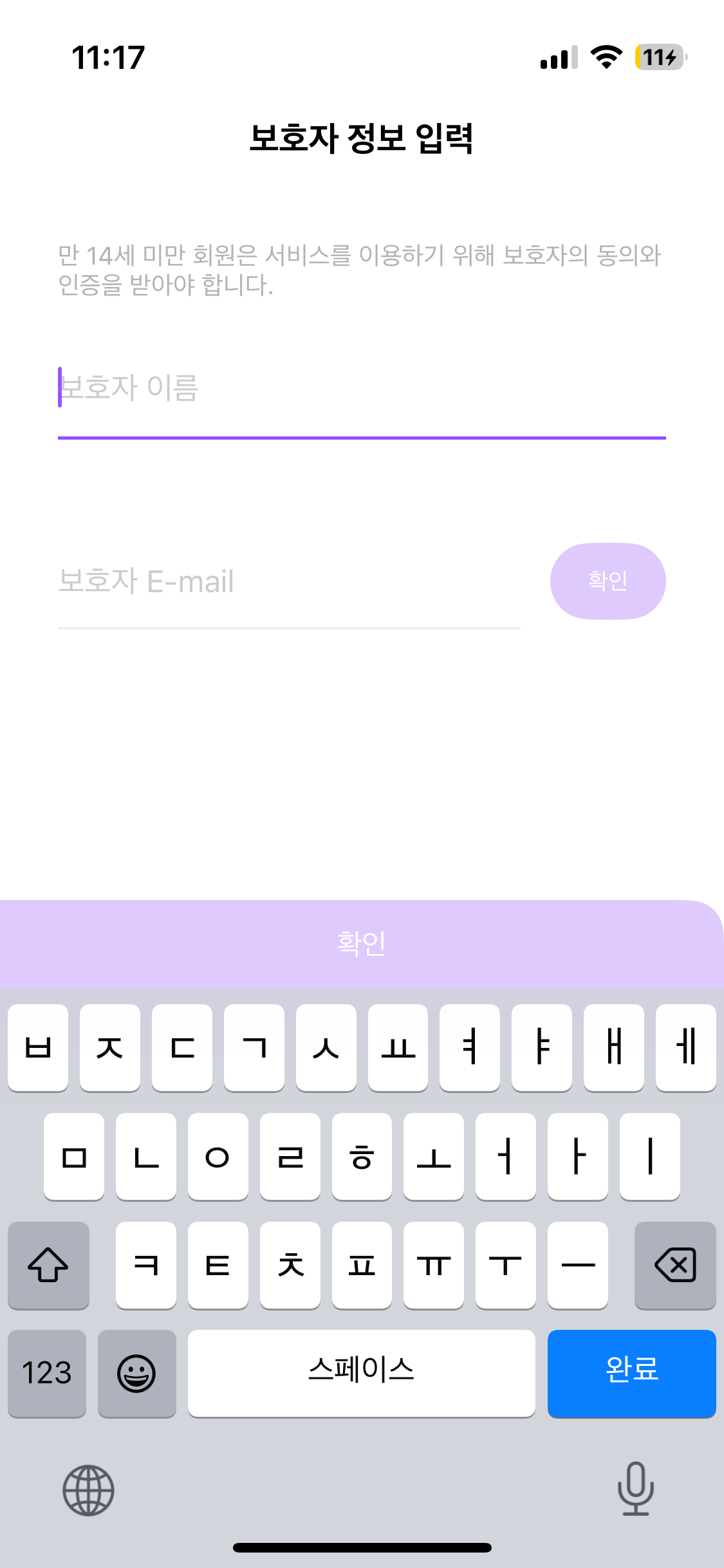Tap the backspace key
Image resolution: width=724 pixels, height=1568 pixels.
(675, 1265)
